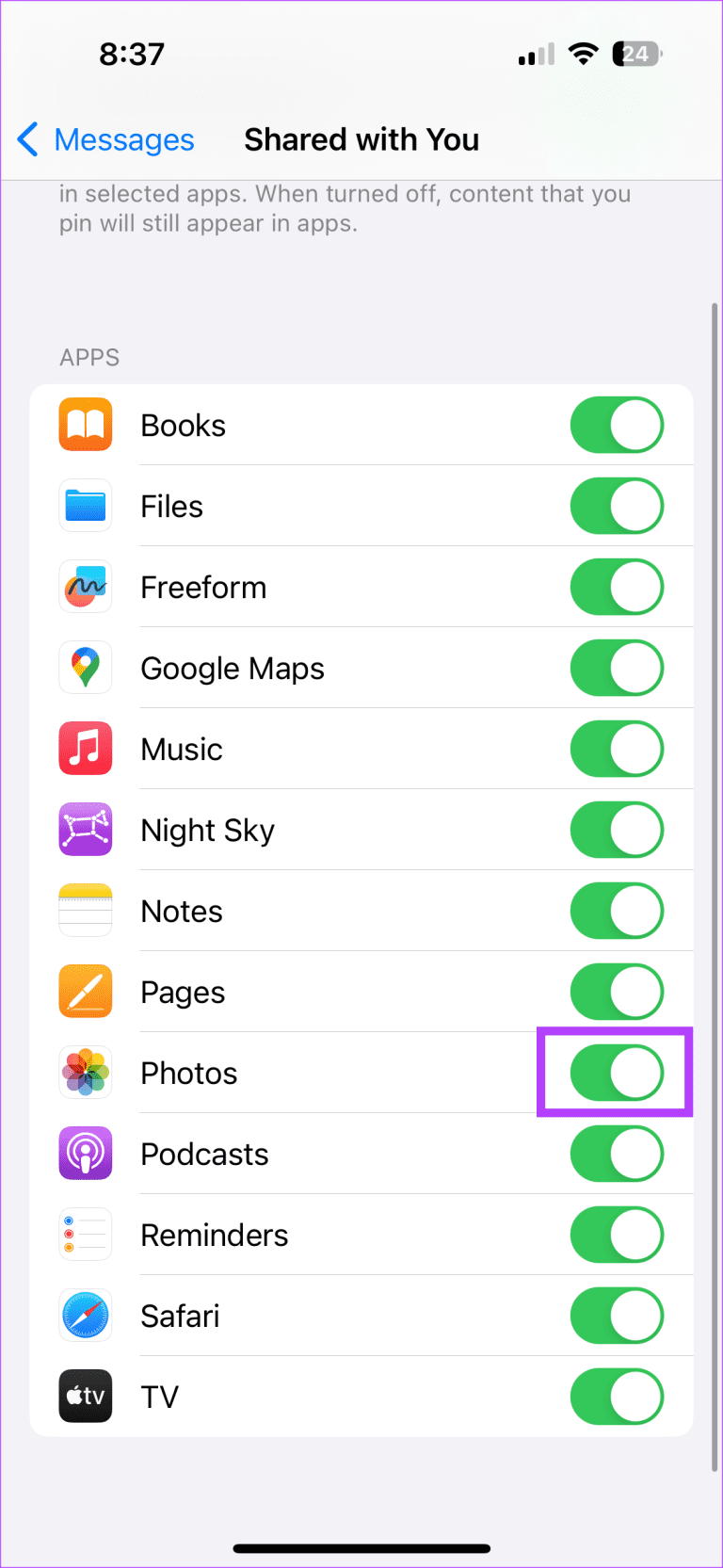Tap the Books app icon

(85, 424)
